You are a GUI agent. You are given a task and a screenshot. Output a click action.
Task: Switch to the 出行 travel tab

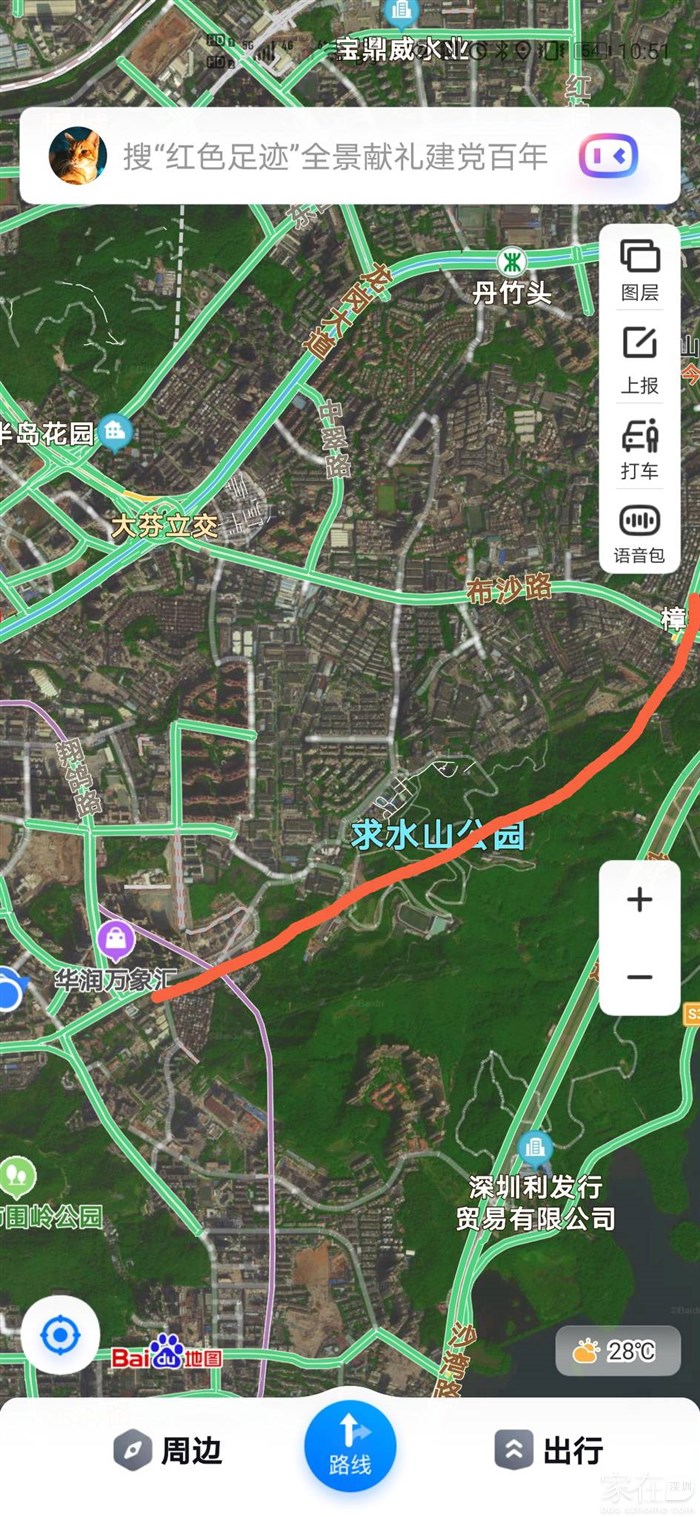pyautogui.click(x=548, y=1450)
